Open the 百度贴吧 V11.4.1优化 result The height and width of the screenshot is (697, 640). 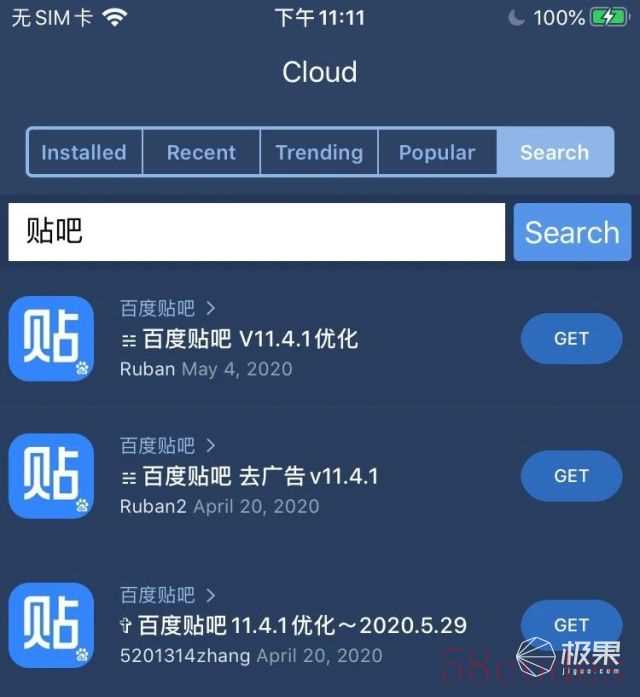pos(250,339)
